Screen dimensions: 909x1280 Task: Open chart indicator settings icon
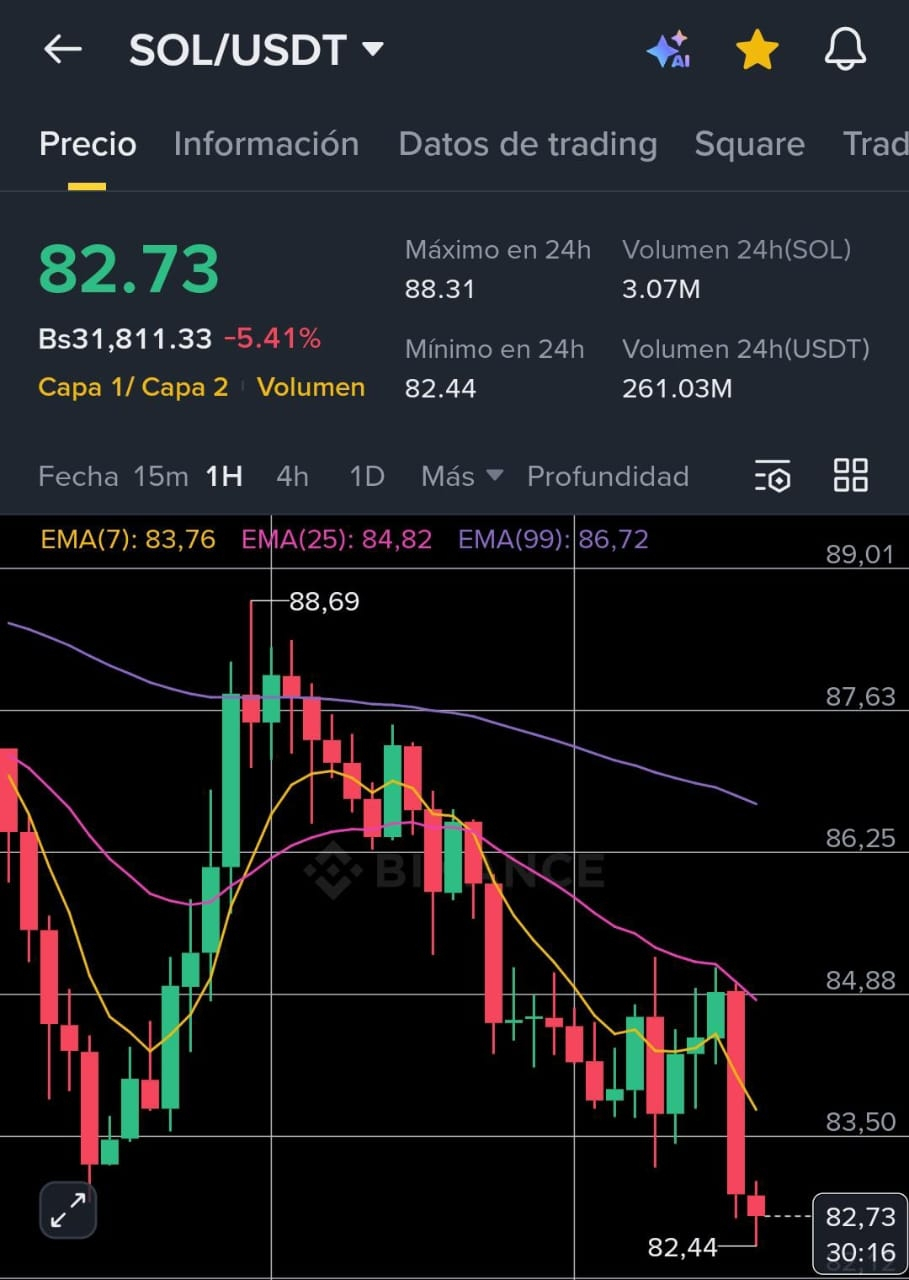772,476
